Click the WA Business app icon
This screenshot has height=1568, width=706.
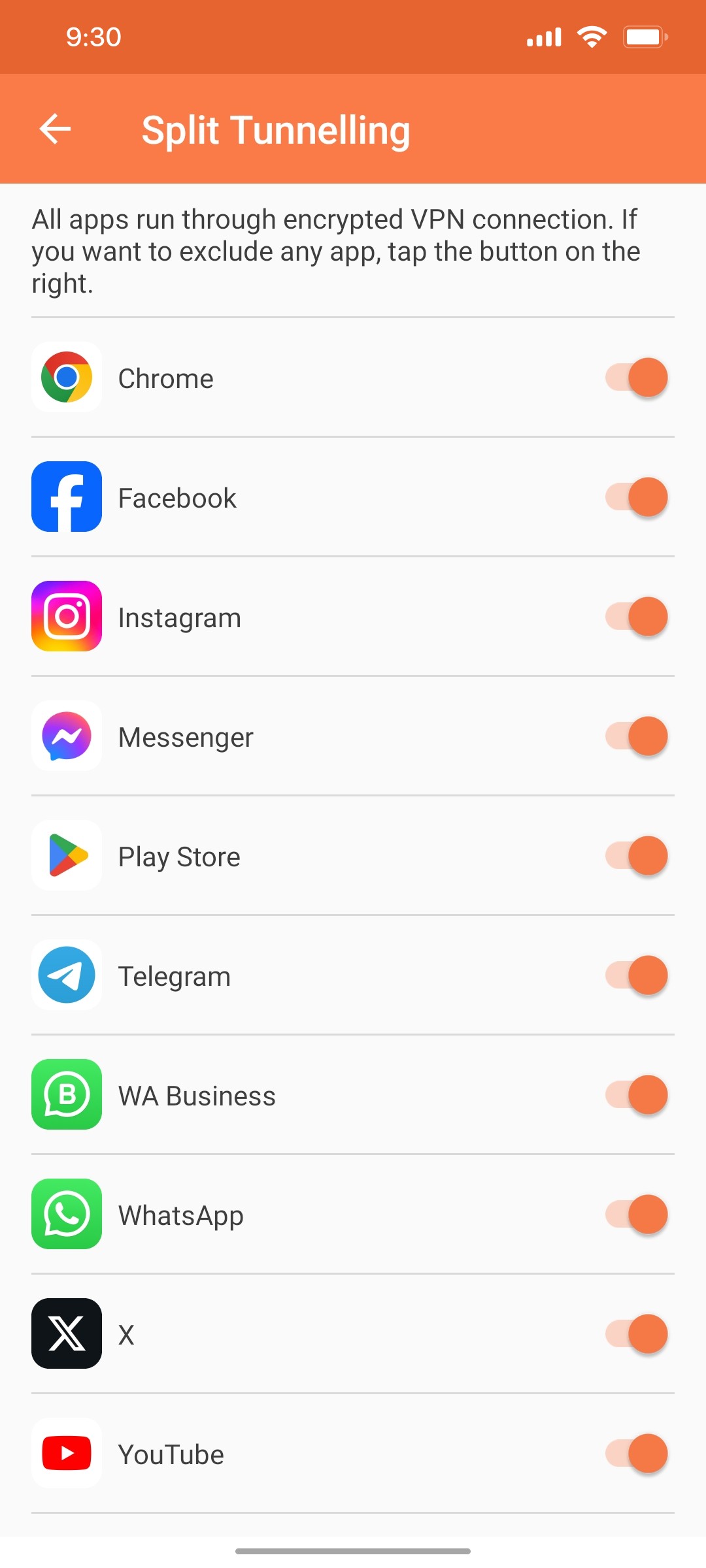pos(66,1095)
